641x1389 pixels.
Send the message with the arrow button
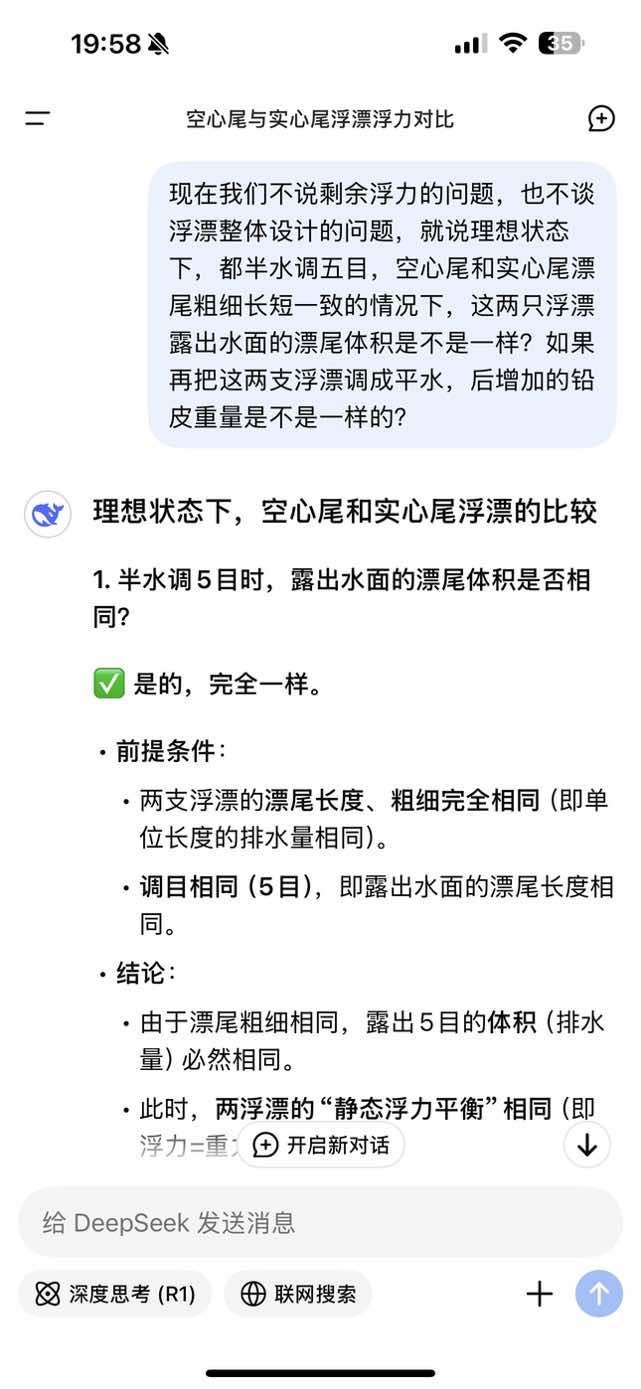pos(598,1294)
